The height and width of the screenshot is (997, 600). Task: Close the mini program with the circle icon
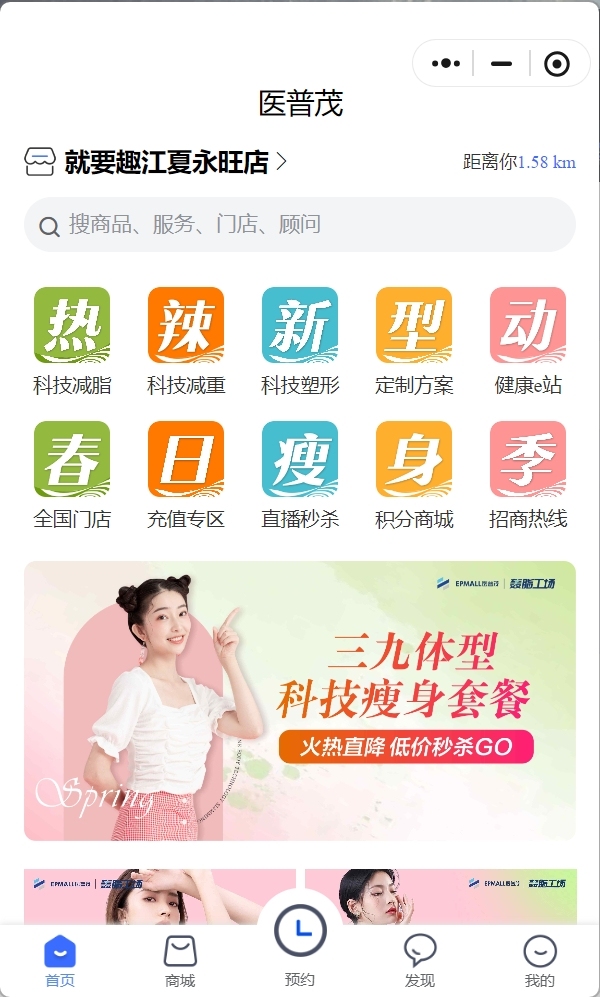[556, 64]
